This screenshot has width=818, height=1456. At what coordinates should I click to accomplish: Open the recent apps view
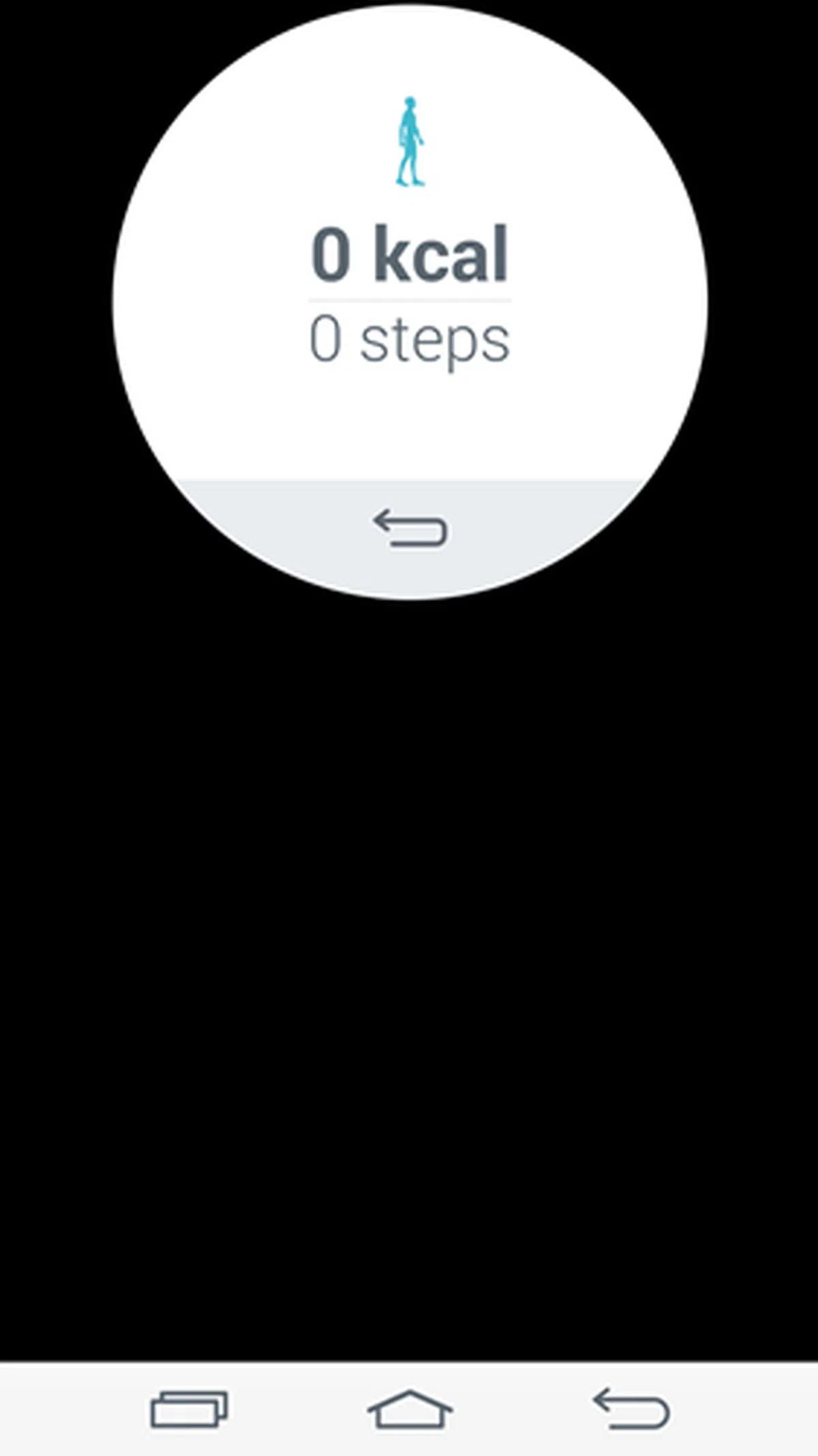click(x=189, y=1408)
